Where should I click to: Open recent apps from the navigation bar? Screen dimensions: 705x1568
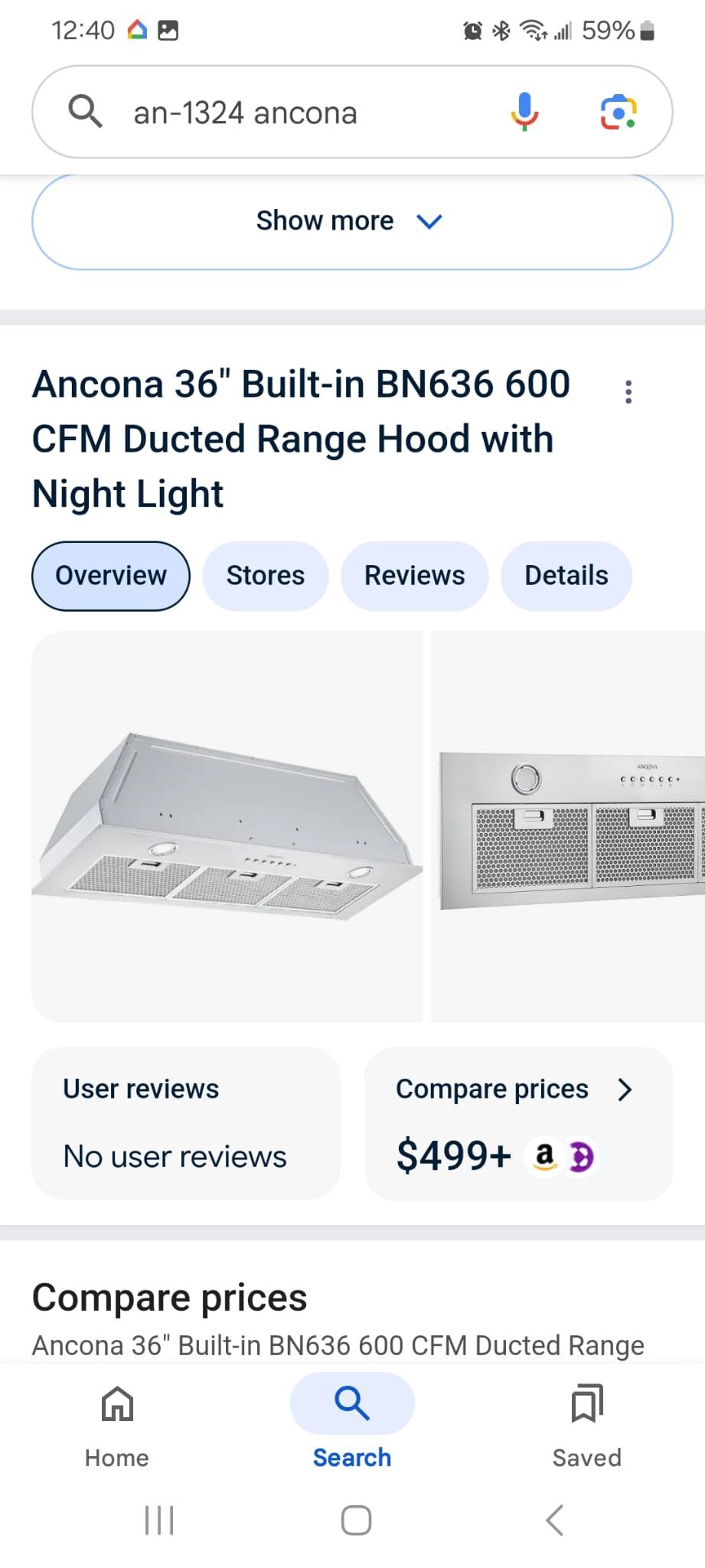159,1521
